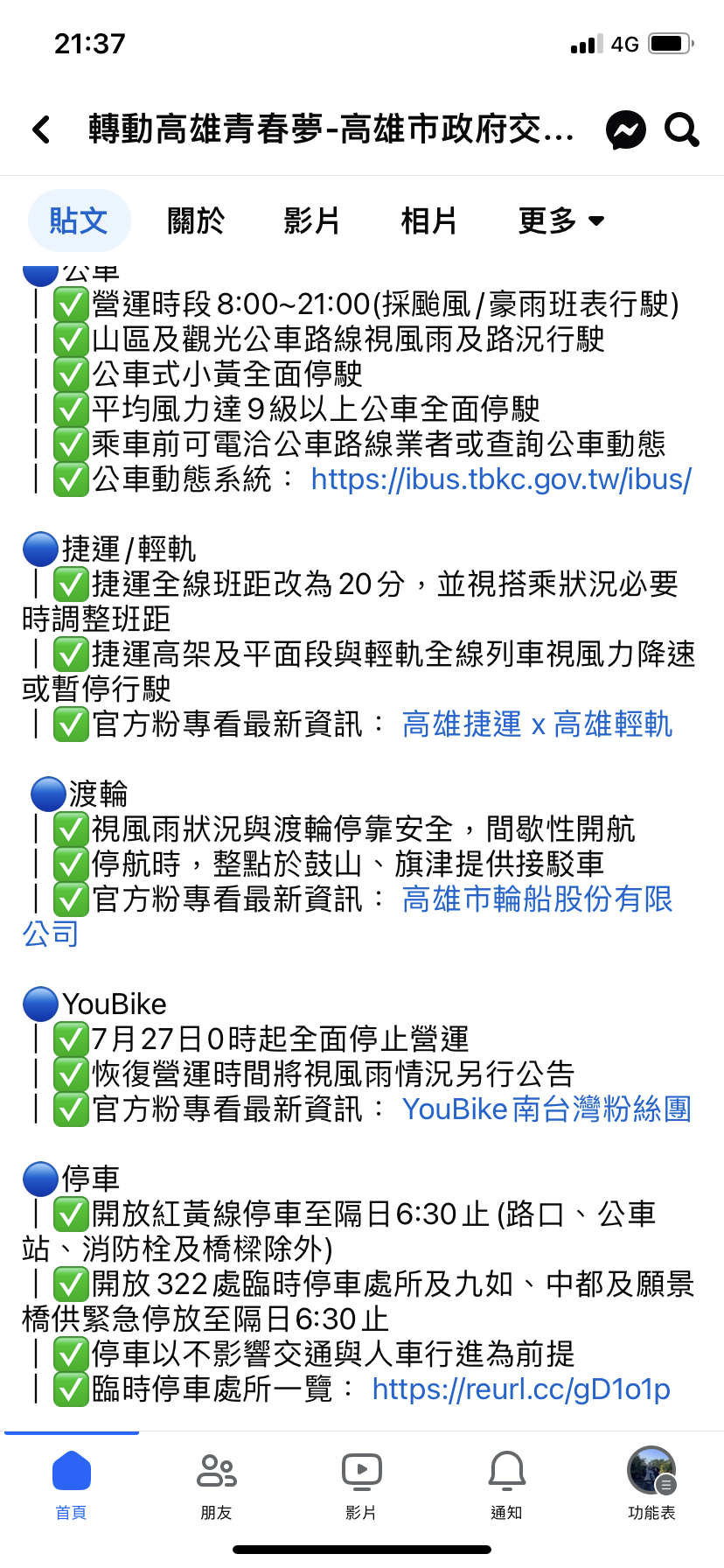Expand the 更多 dropdown

560,220
